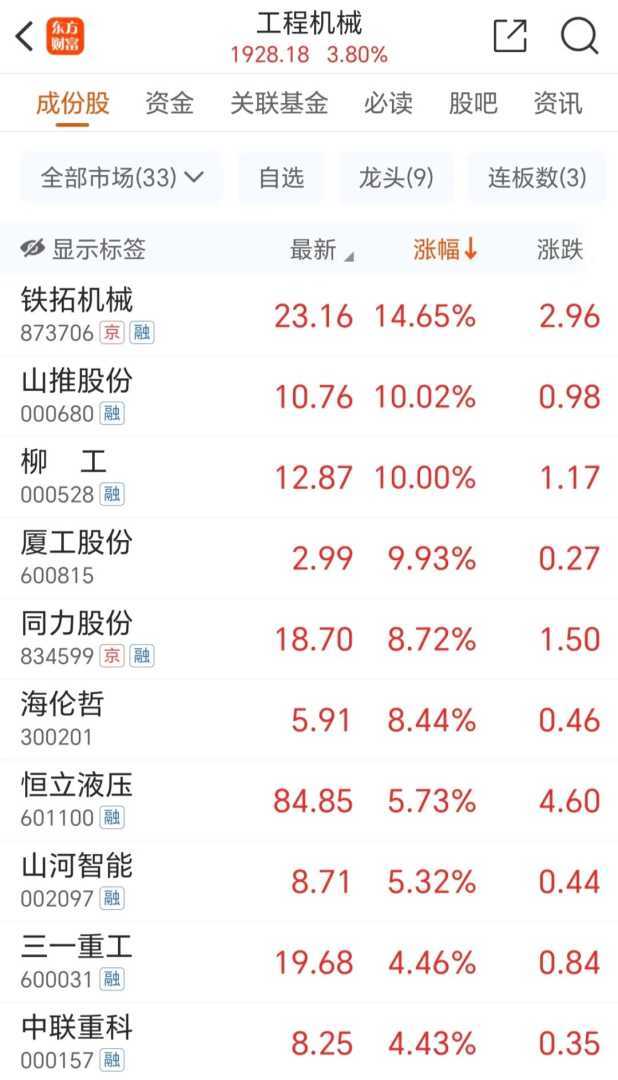Sort the list by 涨幅 column
618x1080 pixels.
click(445, 250)
